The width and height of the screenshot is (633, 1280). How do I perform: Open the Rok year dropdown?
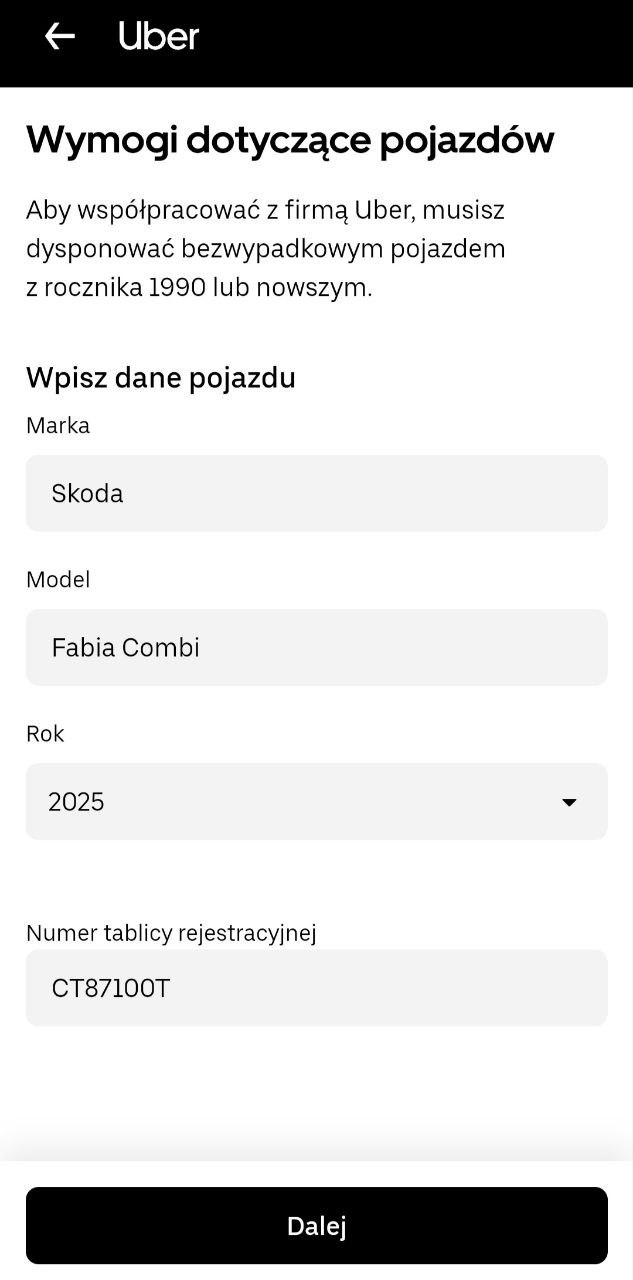point(316,801)
